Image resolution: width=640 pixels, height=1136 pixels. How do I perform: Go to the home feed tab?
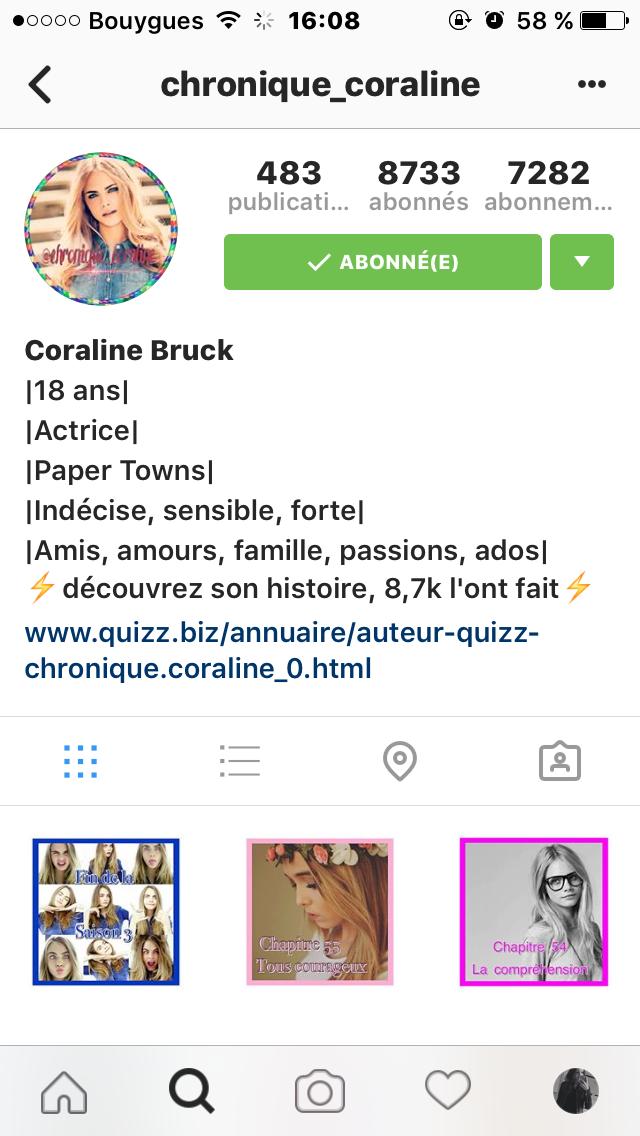64,1091
